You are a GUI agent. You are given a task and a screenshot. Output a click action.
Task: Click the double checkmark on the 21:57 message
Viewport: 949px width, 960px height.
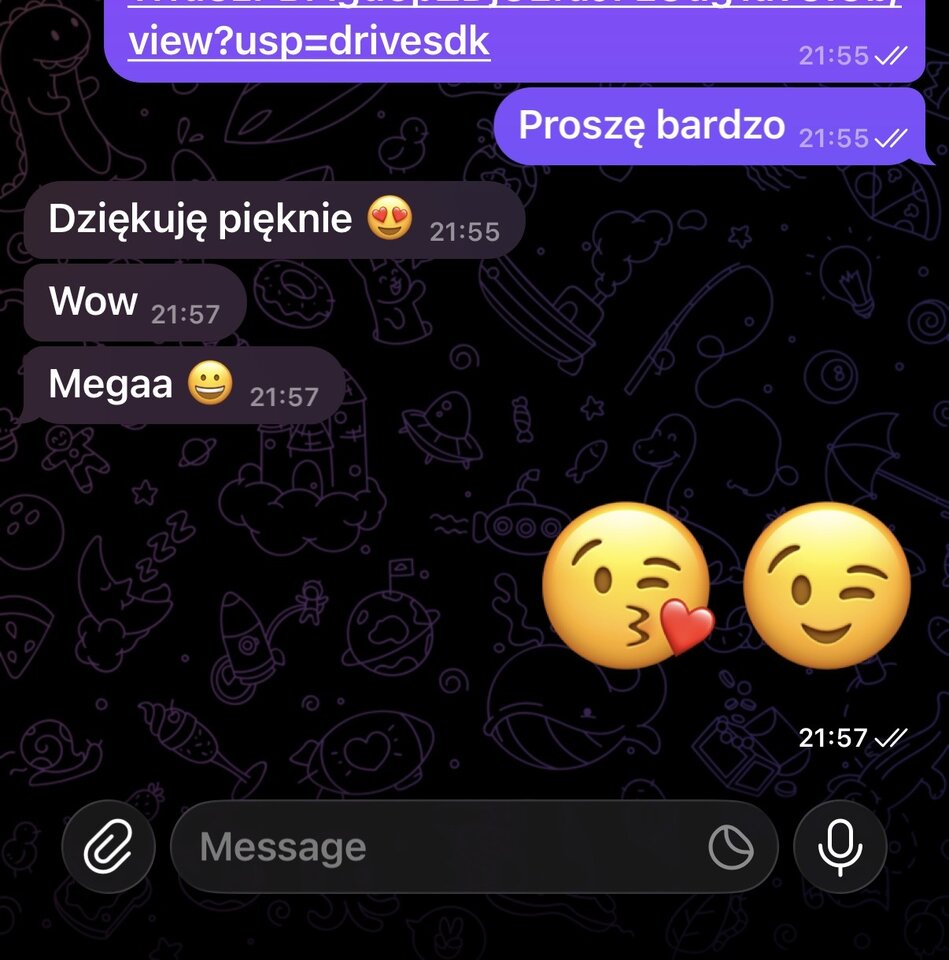[890, 738]
